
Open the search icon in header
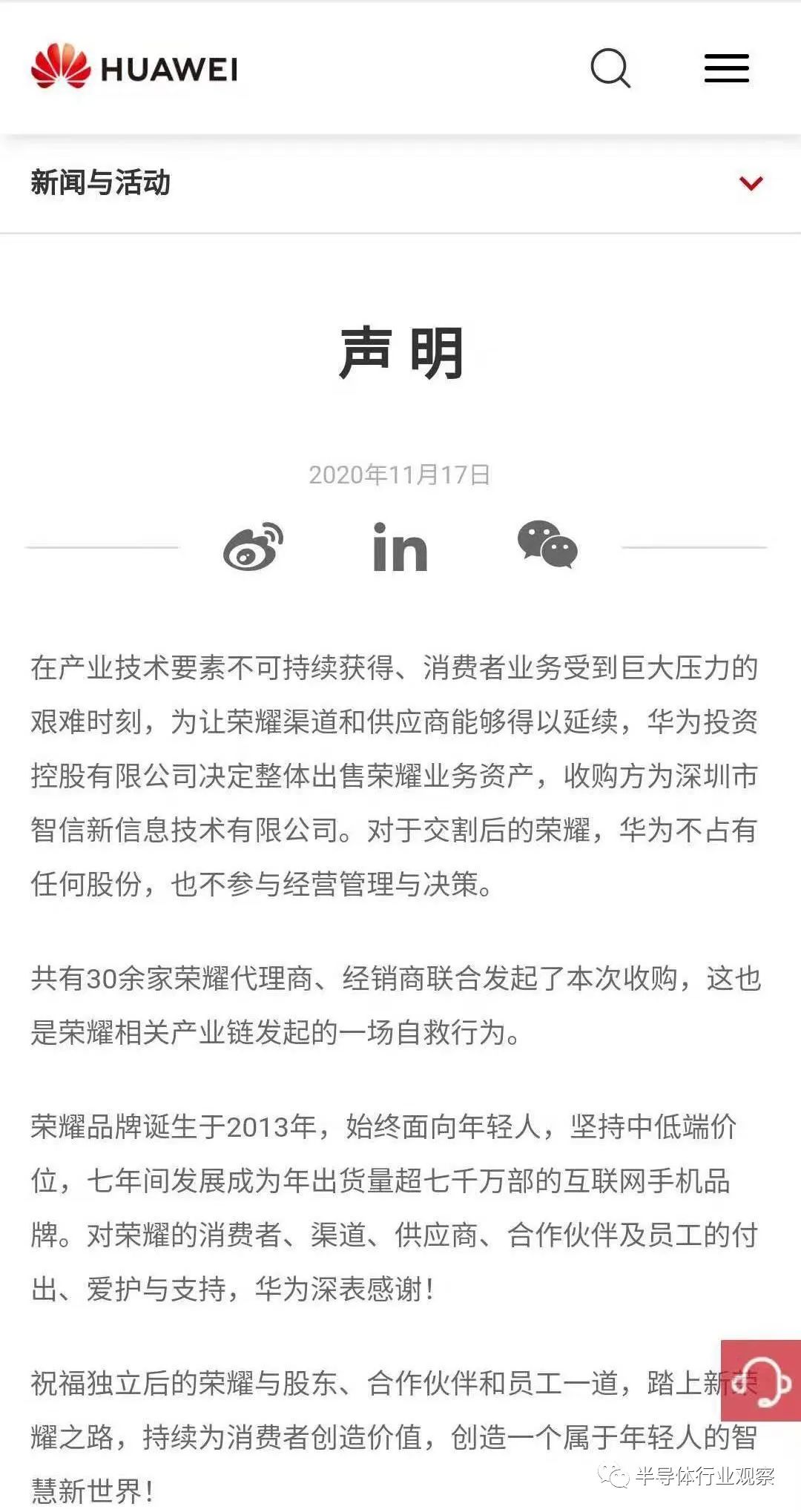pos(610,69)
